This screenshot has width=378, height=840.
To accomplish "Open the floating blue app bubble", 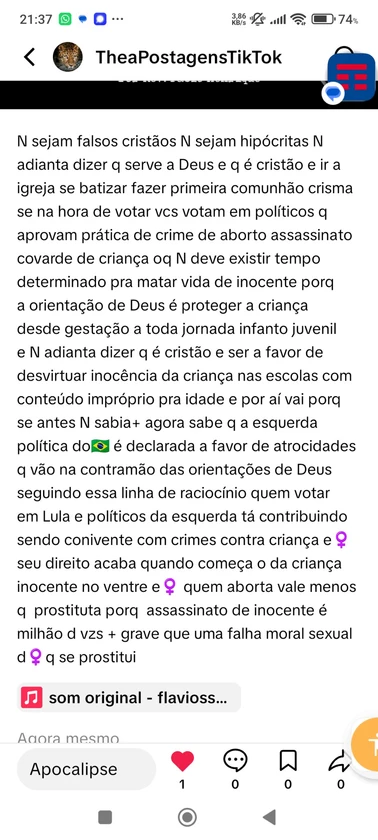I will 351,76.
